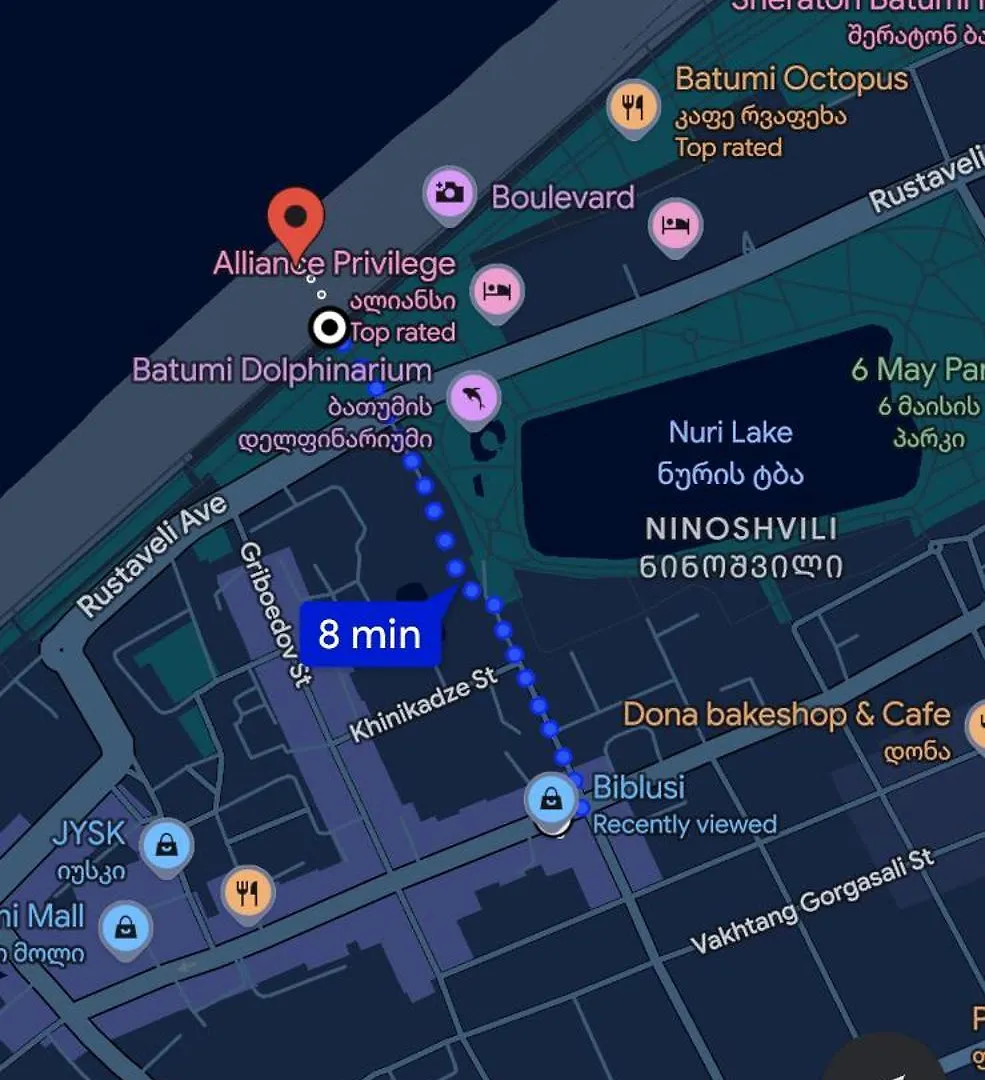Select the Batumi Dolphinarium dolphin marker

tap(474, 398)
